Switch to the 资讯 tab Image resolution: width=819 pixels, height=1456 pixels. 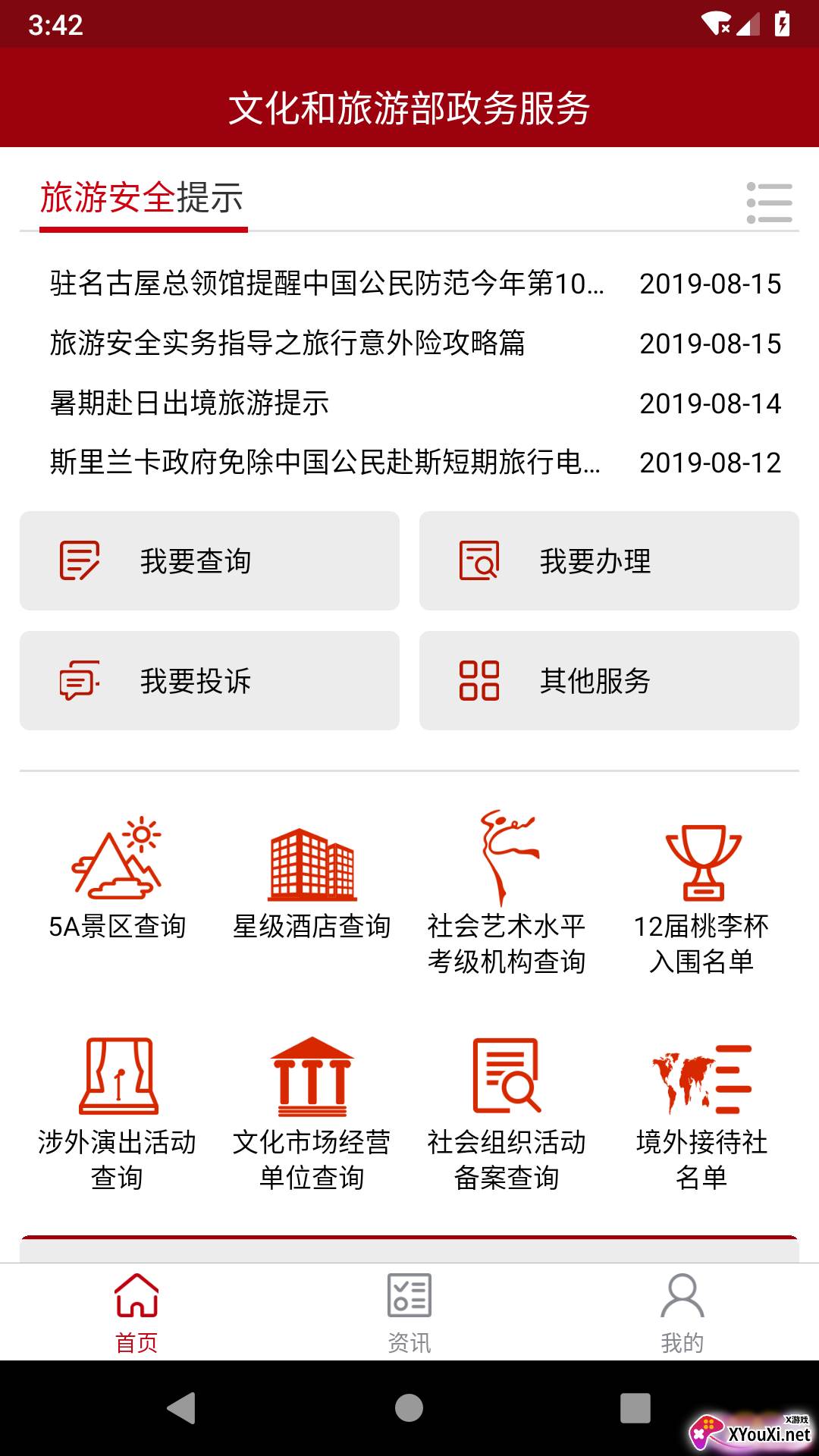coord(409,1313)
